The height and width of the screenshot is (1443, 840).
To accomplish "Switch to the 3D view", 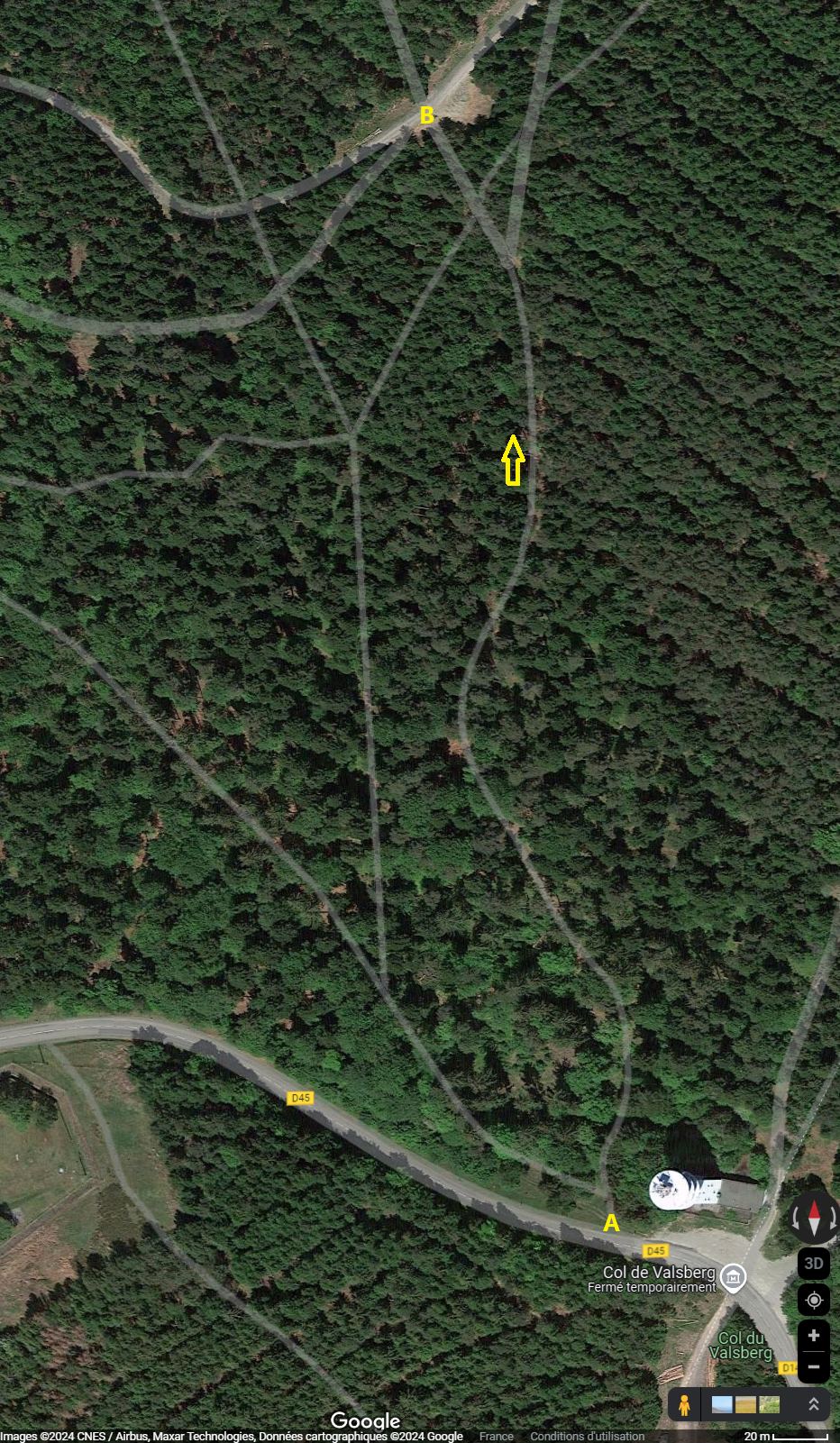I will pos(814,1264).
